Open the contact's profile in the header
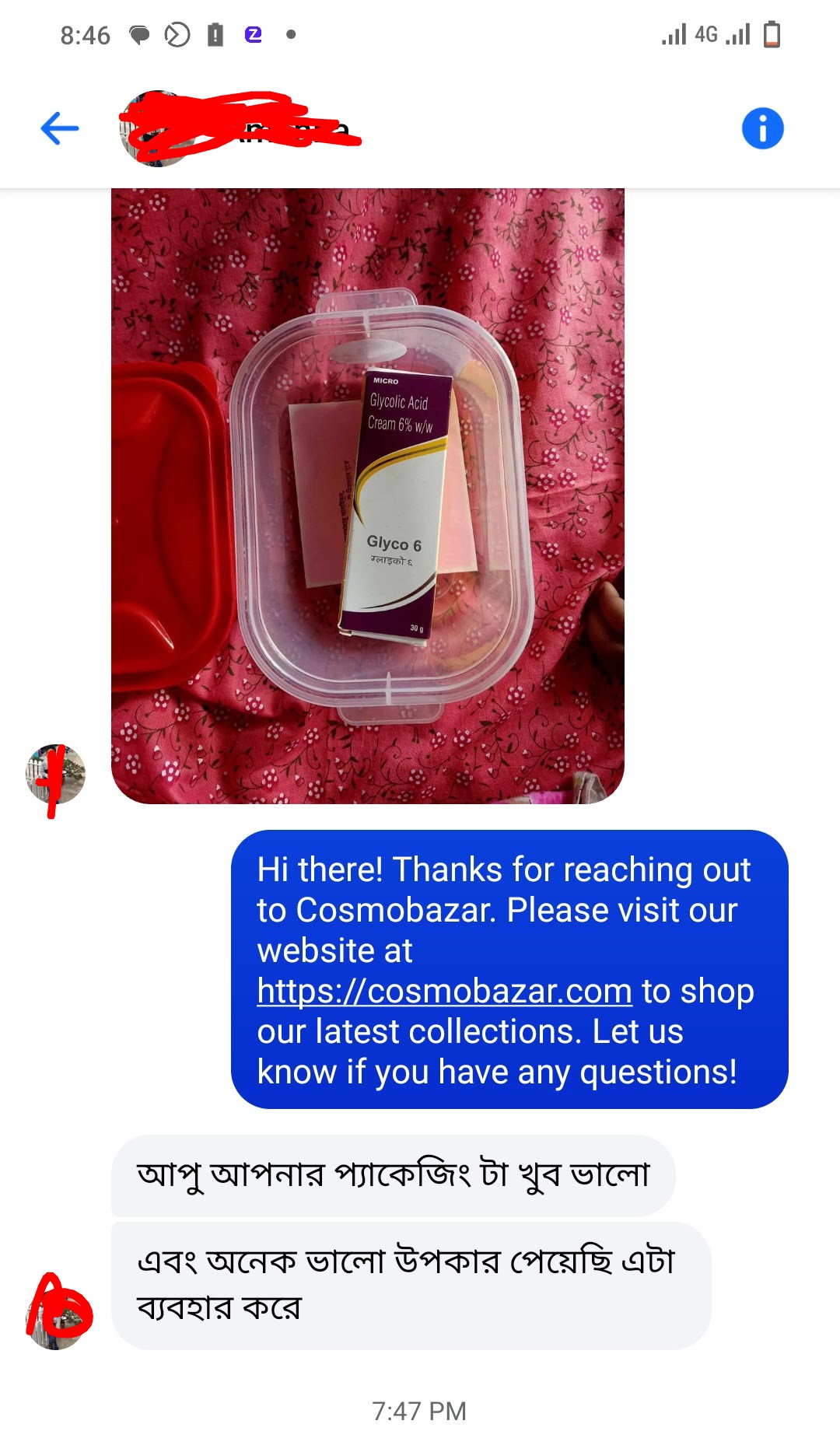Image resolution: width=840 pixels, height=1438 pixels. (x=233, y=129)
